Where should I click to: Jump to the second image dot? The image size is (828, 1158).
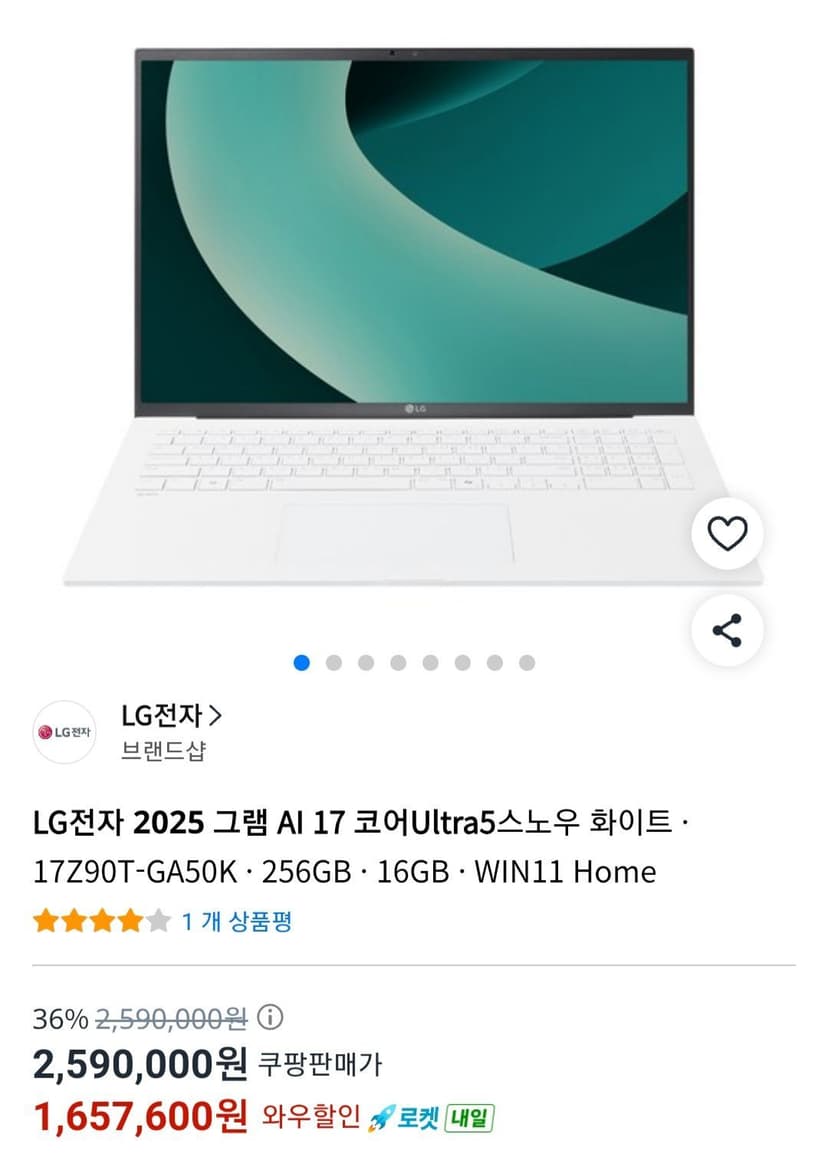(334, 662)
